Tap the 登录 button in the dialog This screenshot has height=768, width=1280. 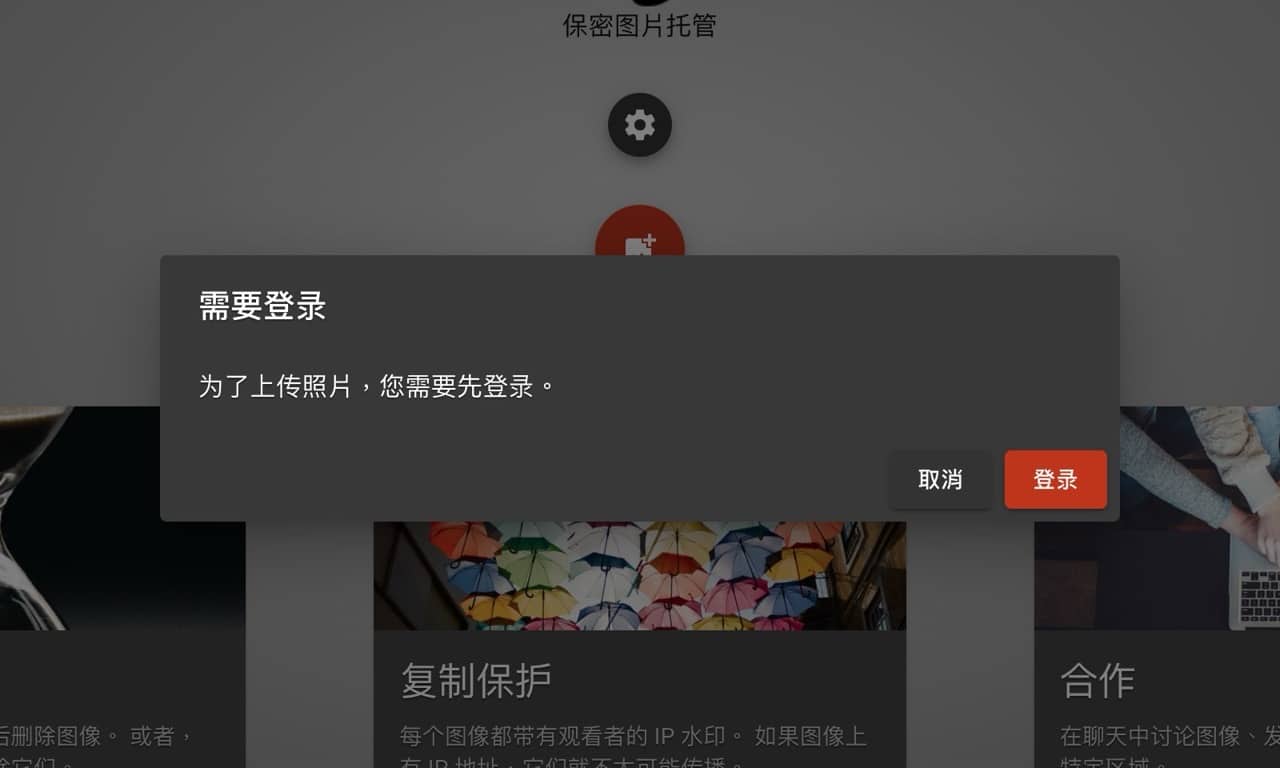1055,480
